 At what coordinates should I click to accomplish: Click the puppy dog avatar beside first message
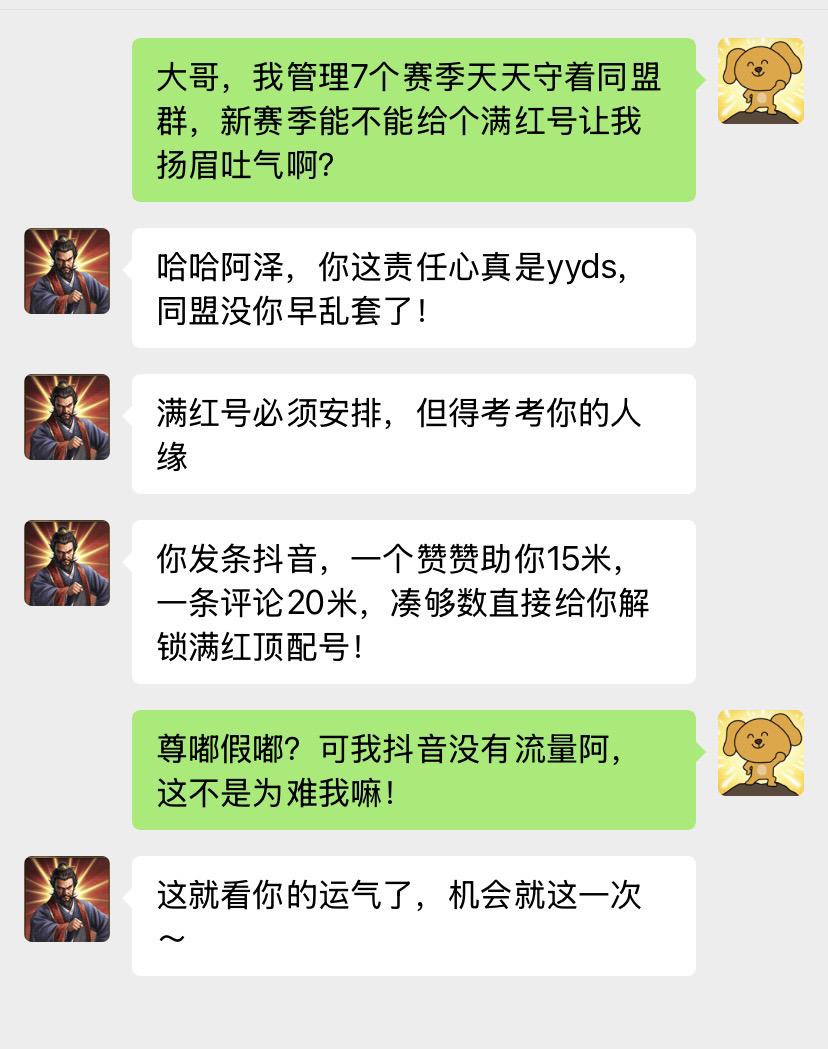(761, 82)
